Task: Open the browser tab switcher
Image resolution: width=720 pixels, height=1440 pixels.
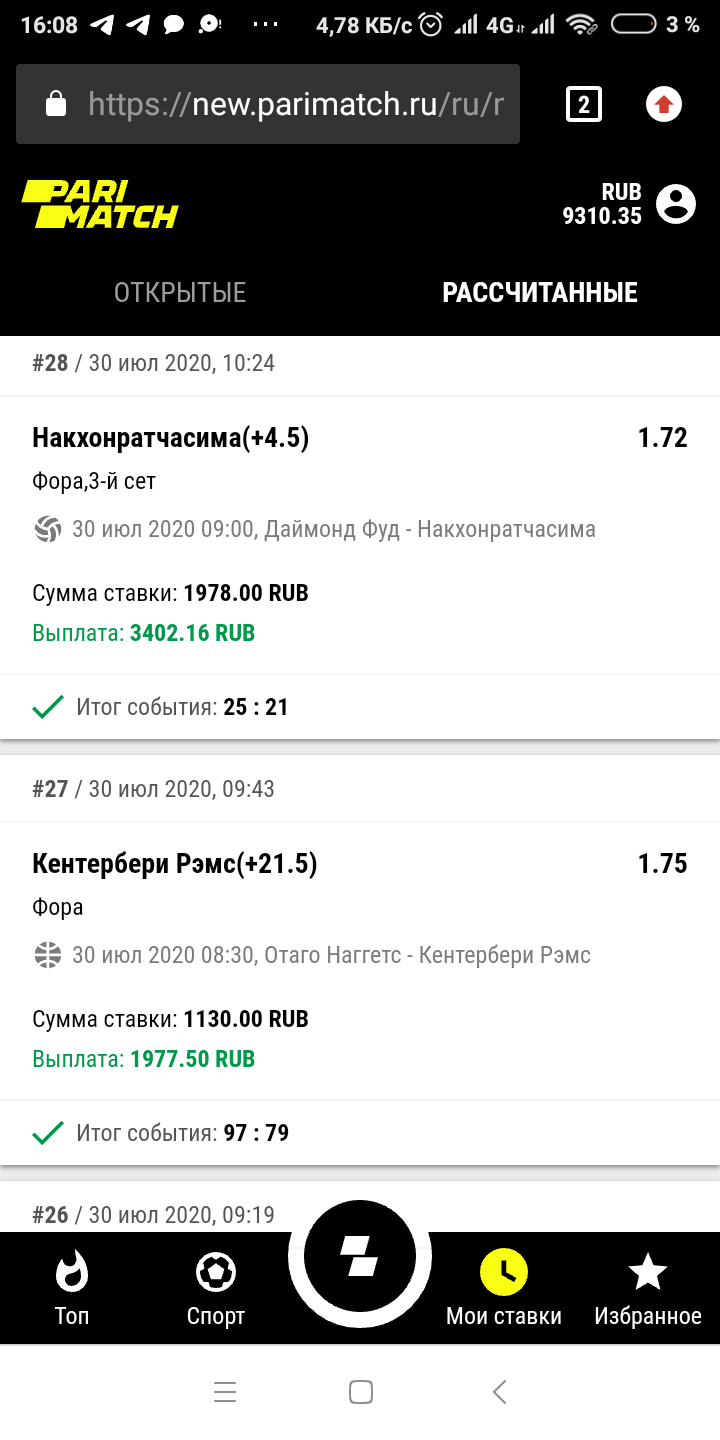Action: pyautogui.click(x=584, y=104)
